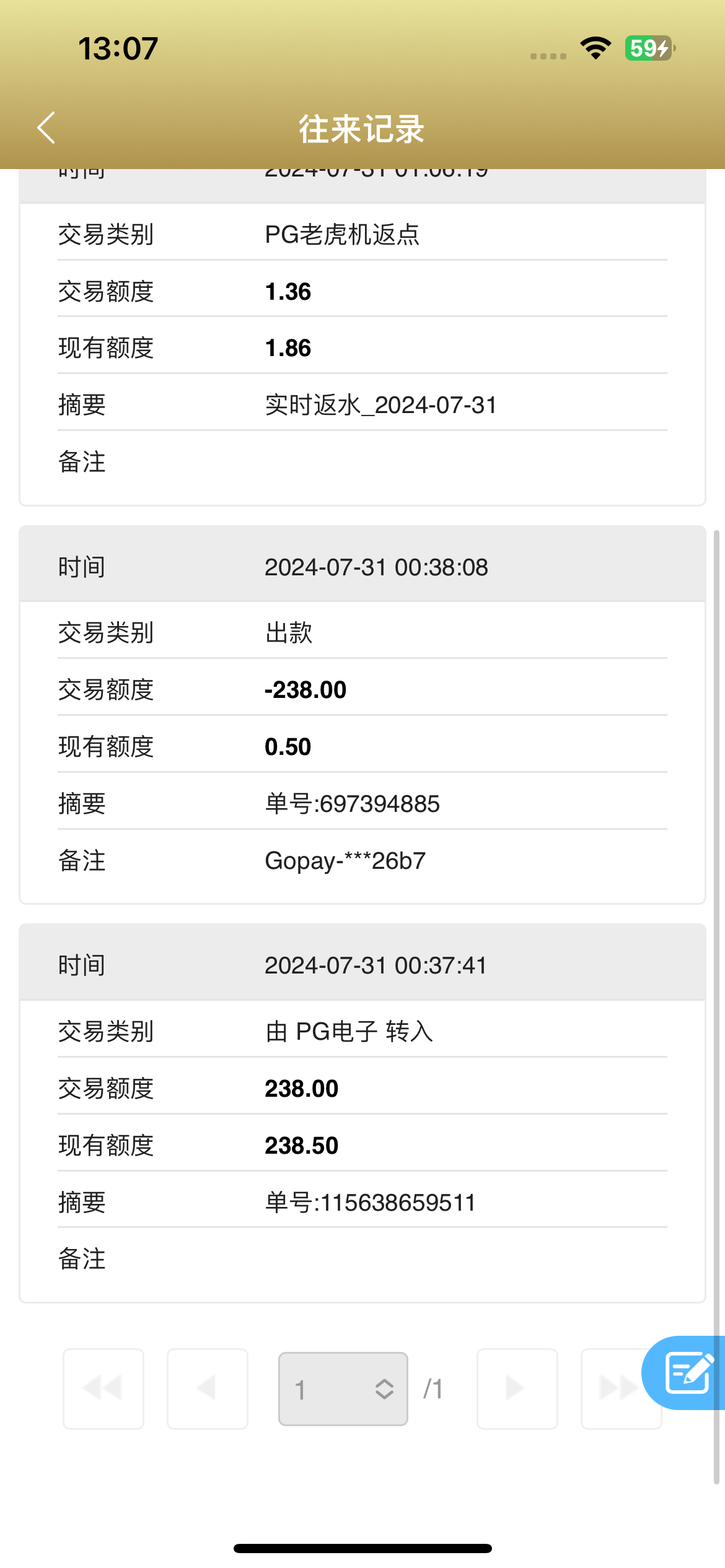Screen dimensions: 725x1568
Task: Tap the 出款 transaction category entry
Action: [288, 633]
